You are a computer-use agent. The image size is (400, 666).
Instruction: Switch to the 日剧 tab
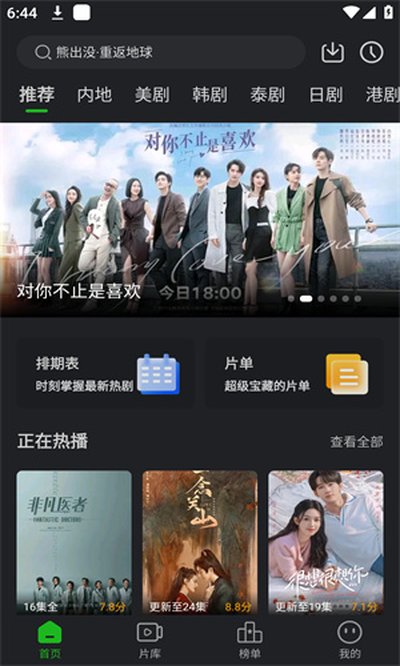tap(326, 95)
